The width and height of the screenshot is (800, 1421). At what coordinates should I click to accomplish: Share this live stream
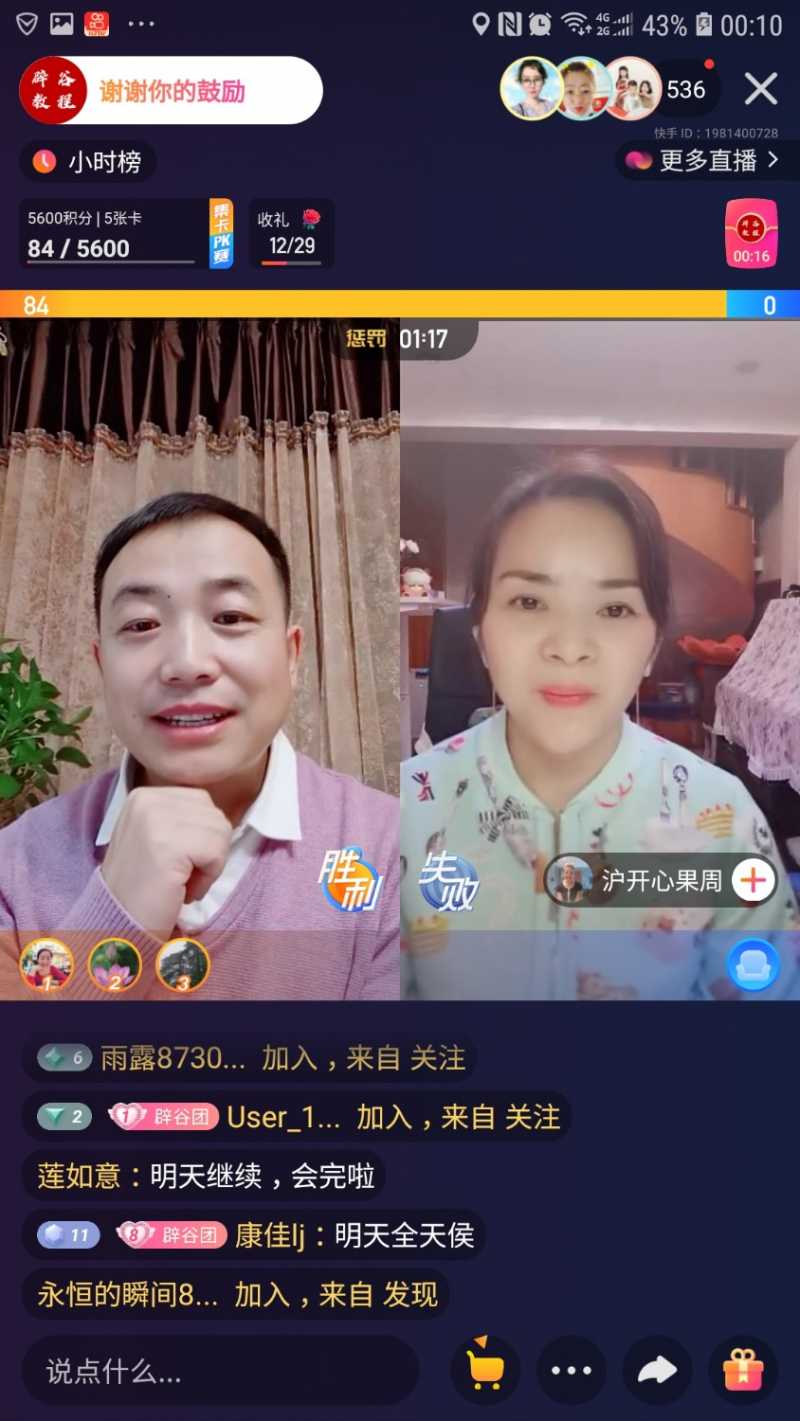(x=657, y=1371)
